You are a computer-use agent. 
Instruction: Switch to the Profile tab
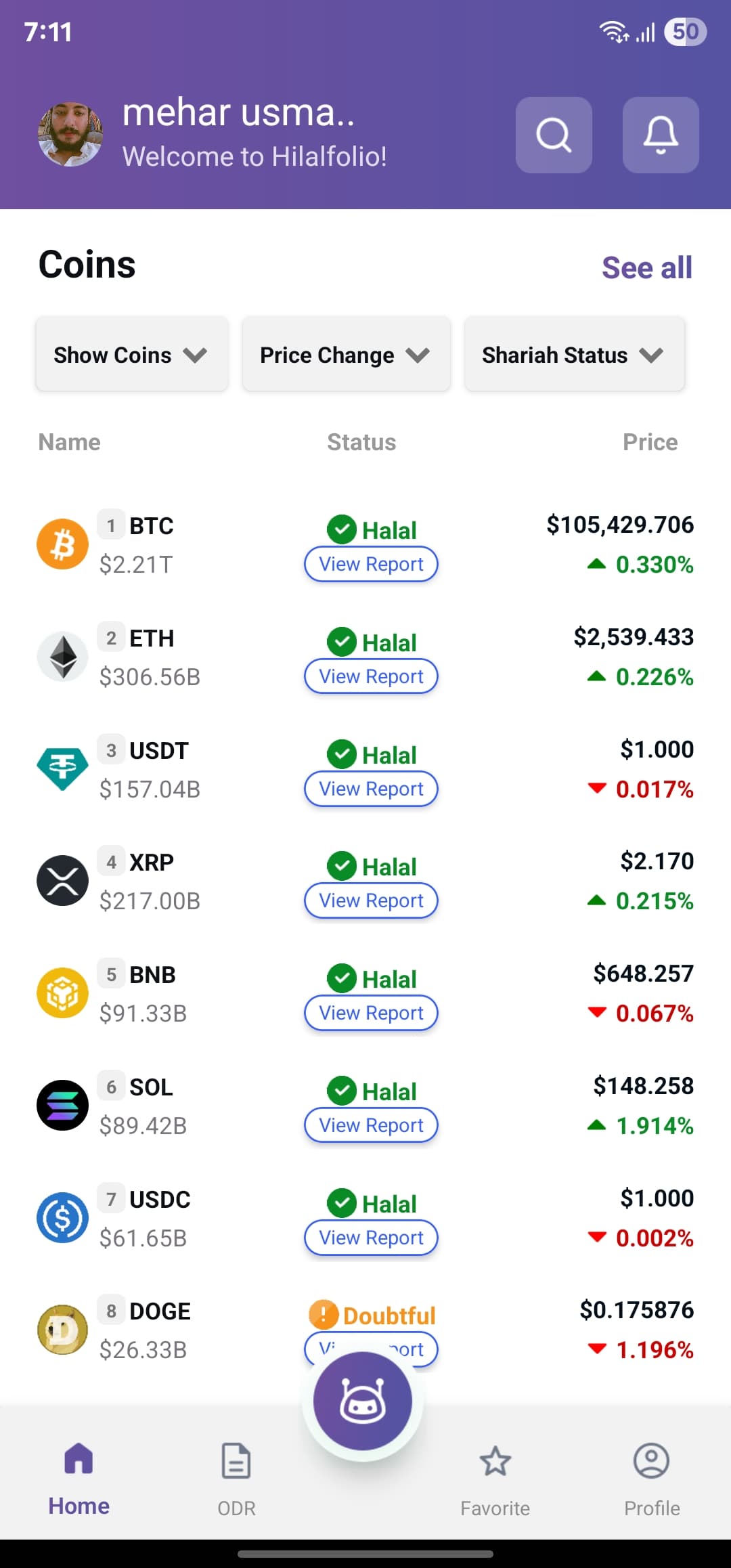pos(652,1479)
